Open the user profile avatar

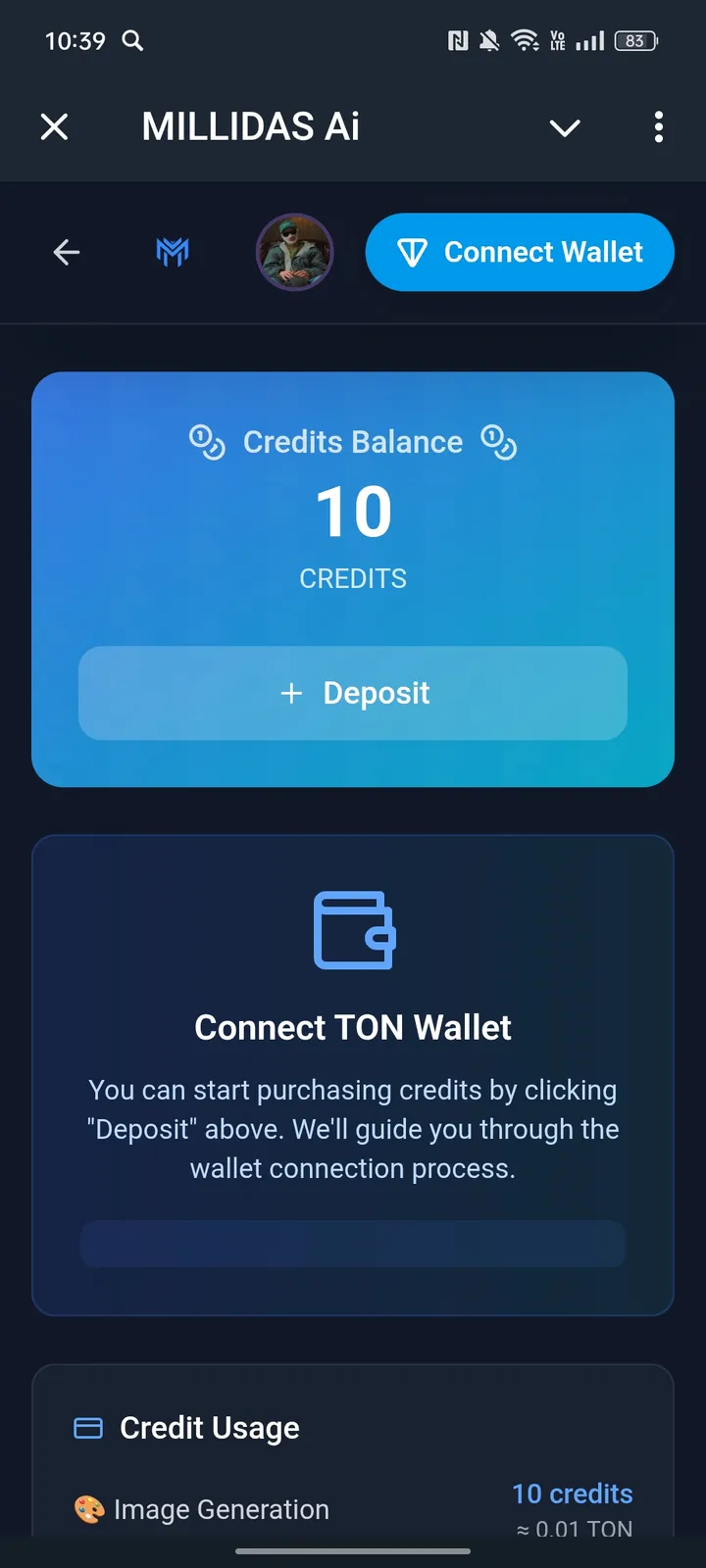[x=294, y=253]
